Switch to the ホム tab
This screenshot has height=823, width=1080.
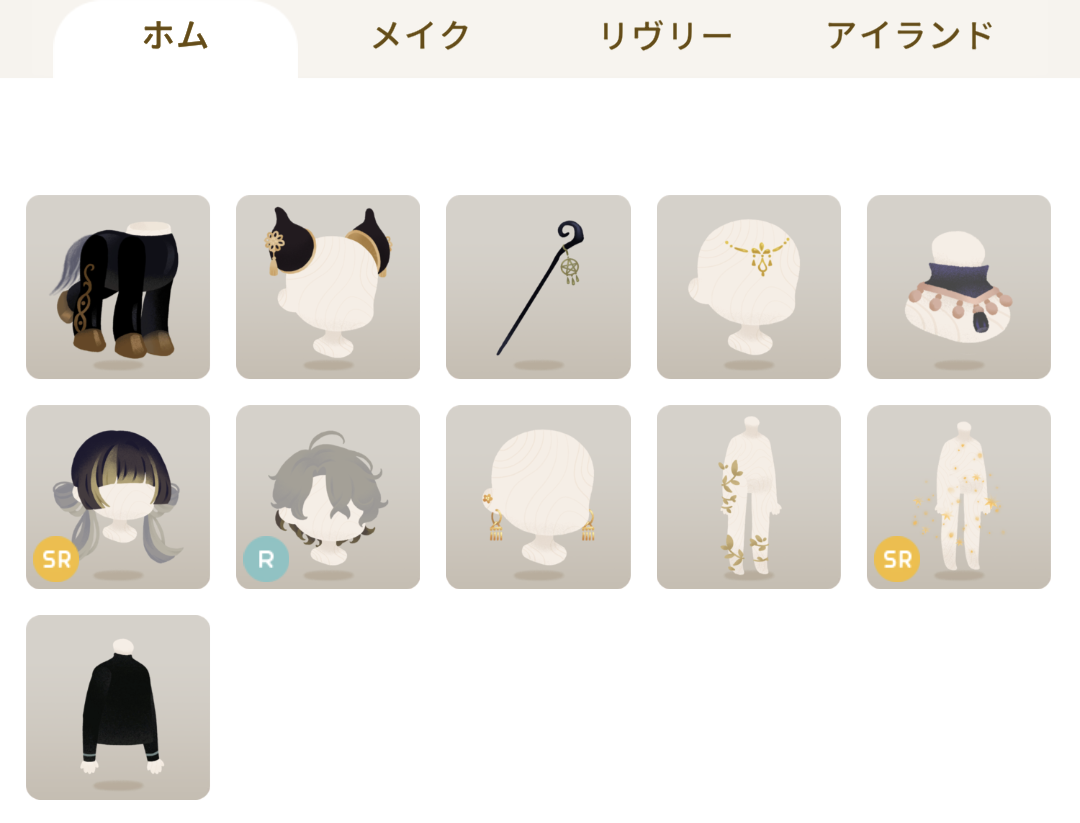tap(175, 38)
